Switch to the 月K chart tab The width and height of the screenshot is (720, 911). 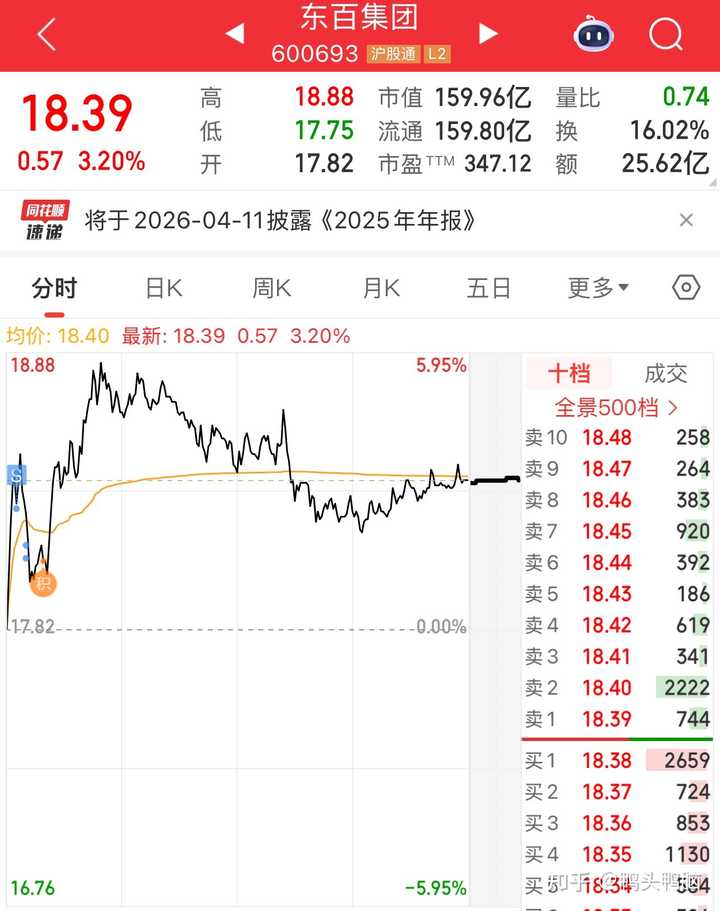tap(381, 289)
